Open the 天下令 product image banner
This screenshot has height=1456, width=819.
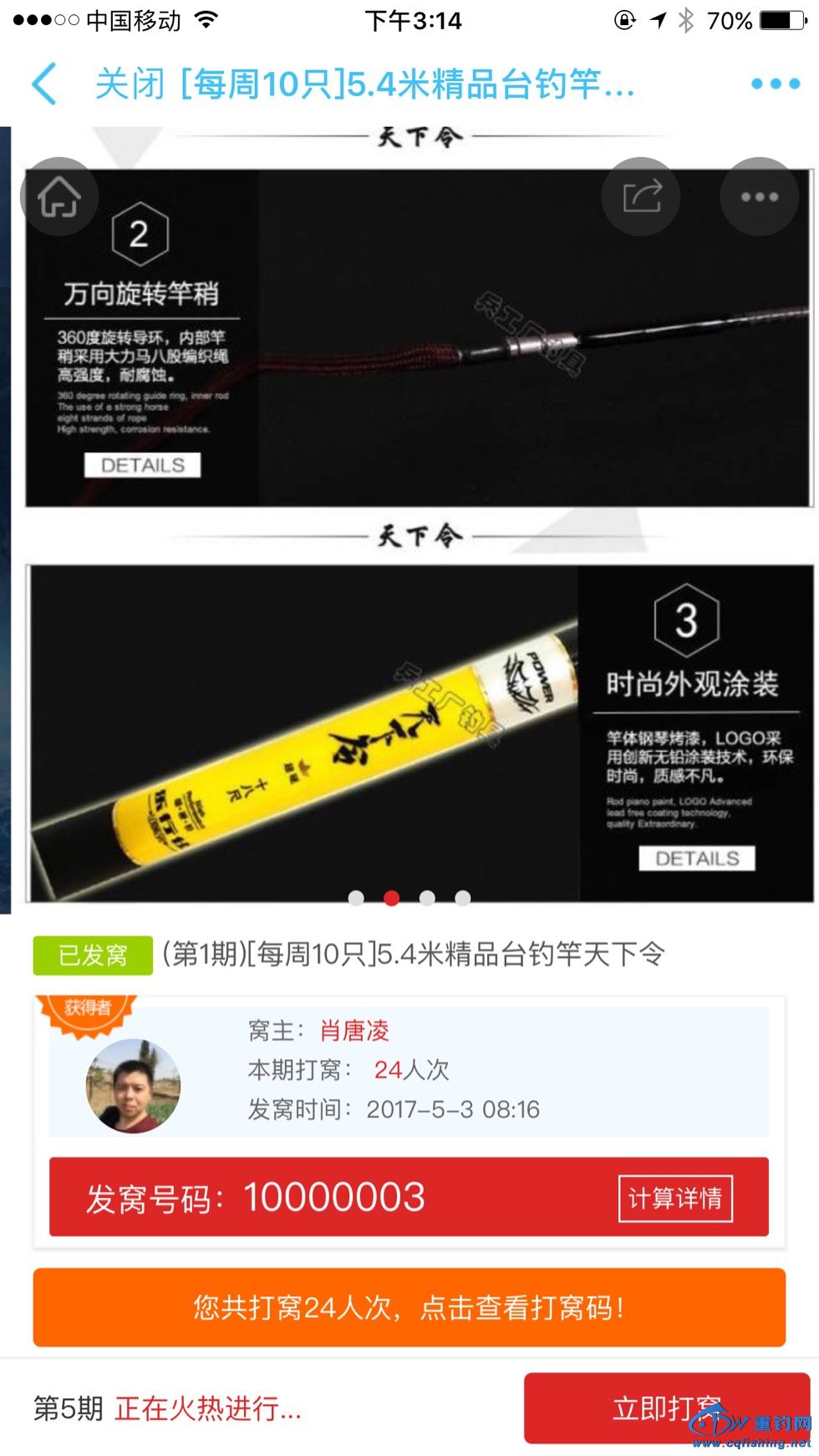[x=418, y=733]
